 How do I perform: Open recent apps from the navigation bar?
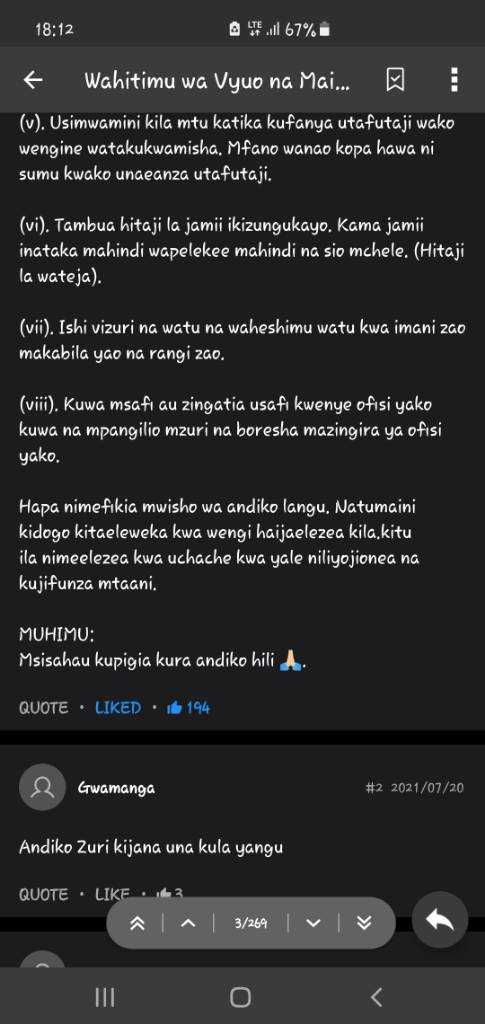104,997
